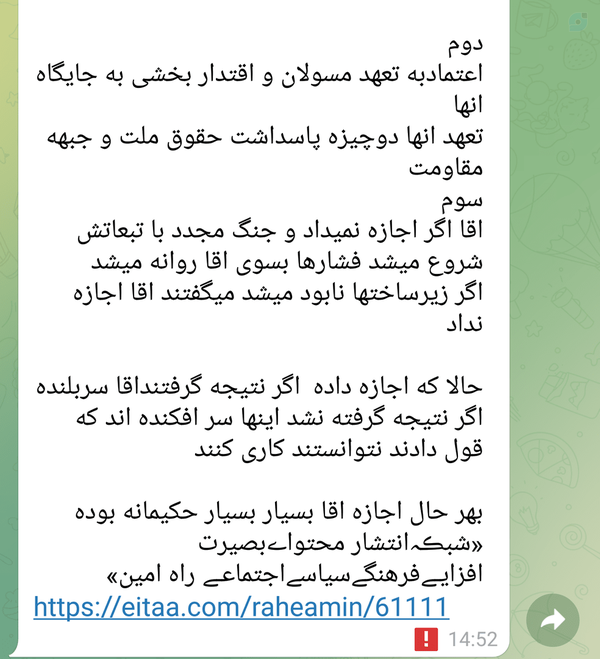The height and width of the screenshot is (659, 600).
Task: Forward this message with the share arrow
Action: click(553, 620)
